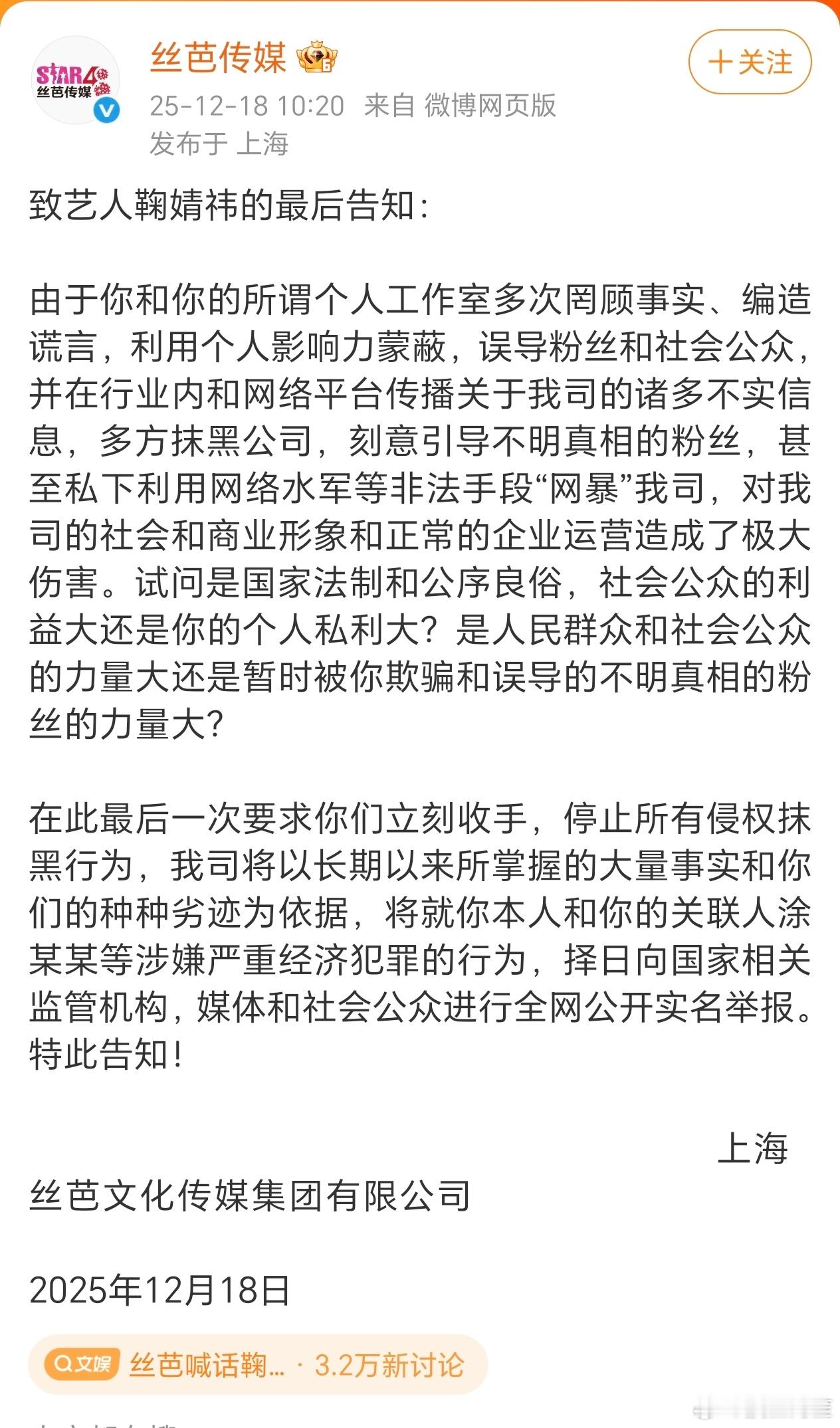840x1428 pixels.
Task: Click the level number on the crown badge
Action: point(328,64)
